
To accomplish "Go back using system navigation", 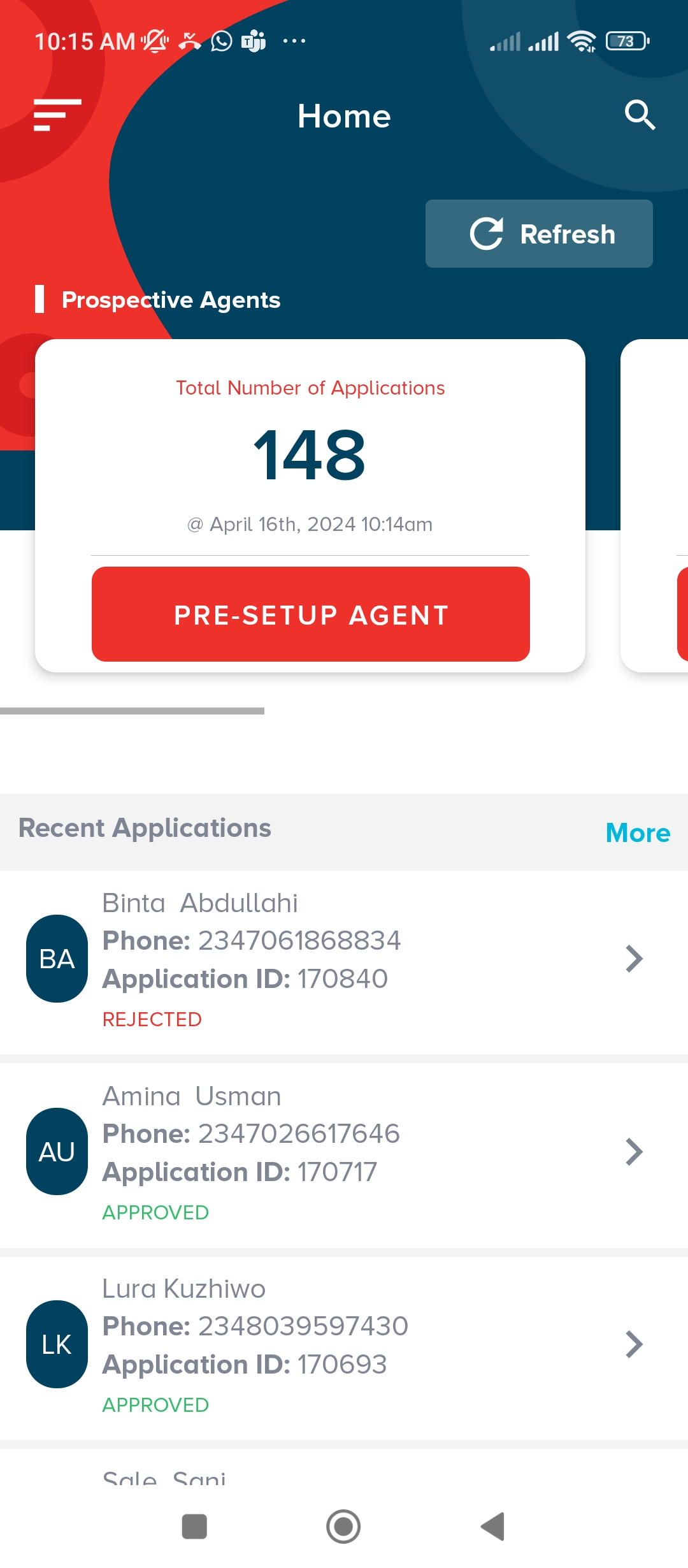I will click(493, 1527).
